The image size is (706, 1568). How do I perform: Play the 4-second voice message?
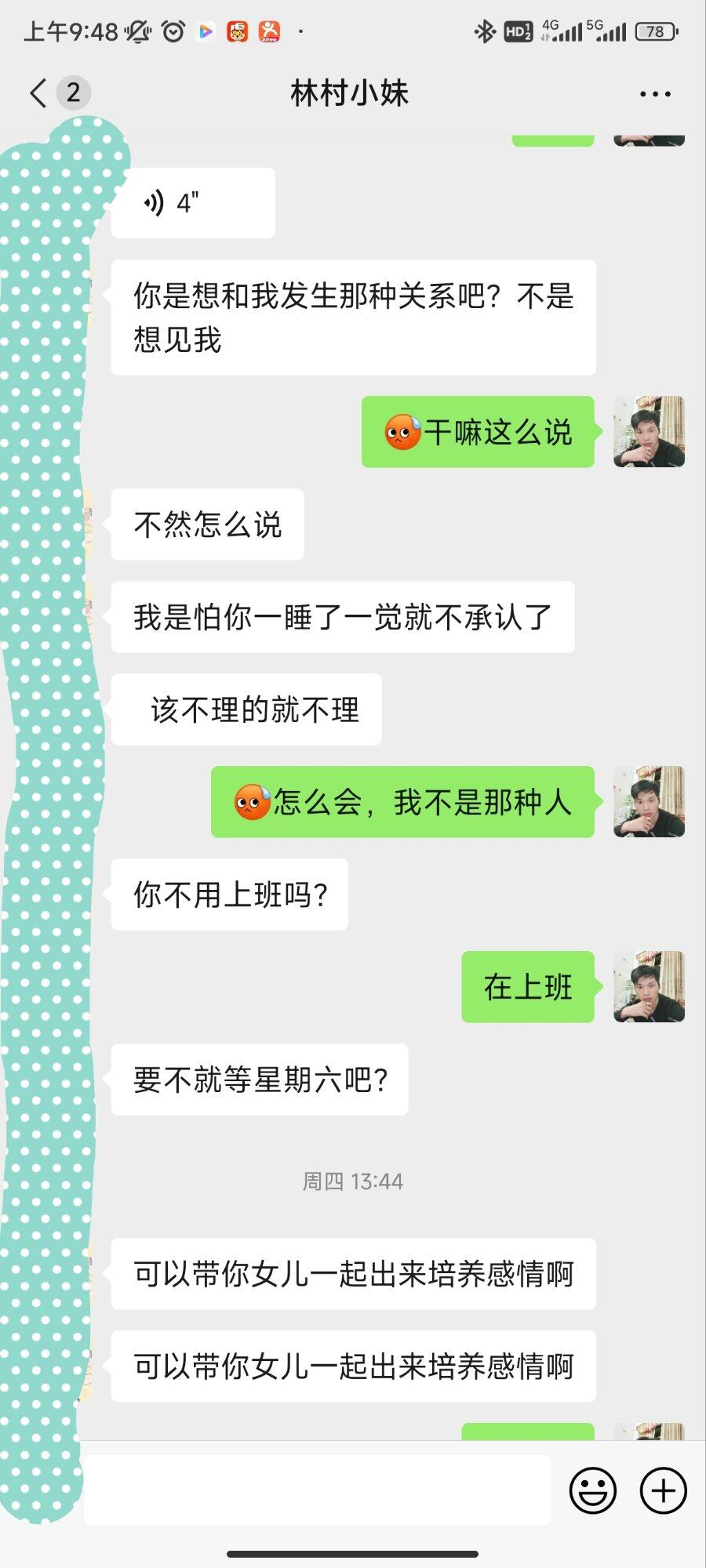pyautogui.click(x=192, y=203)
